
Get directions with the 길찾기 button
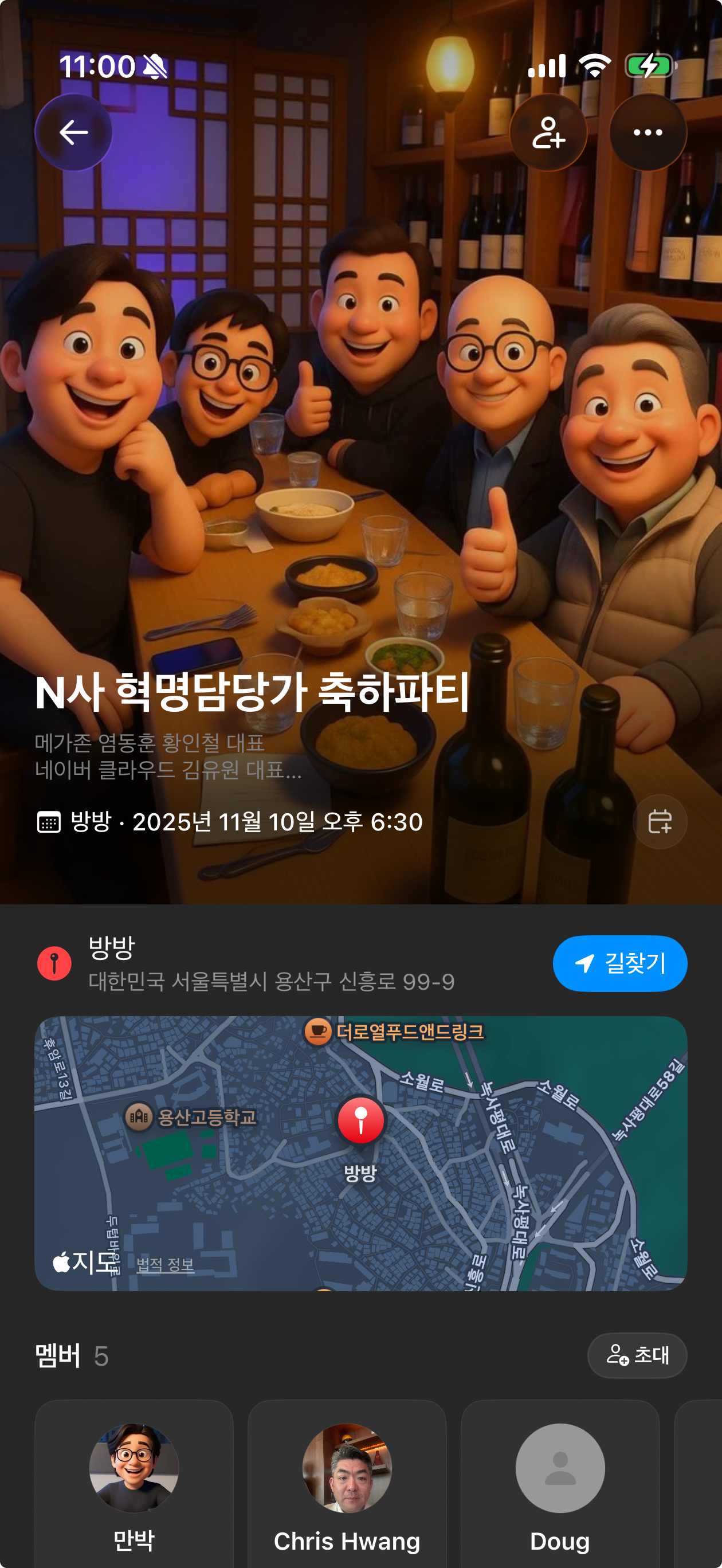coord(620,963)
